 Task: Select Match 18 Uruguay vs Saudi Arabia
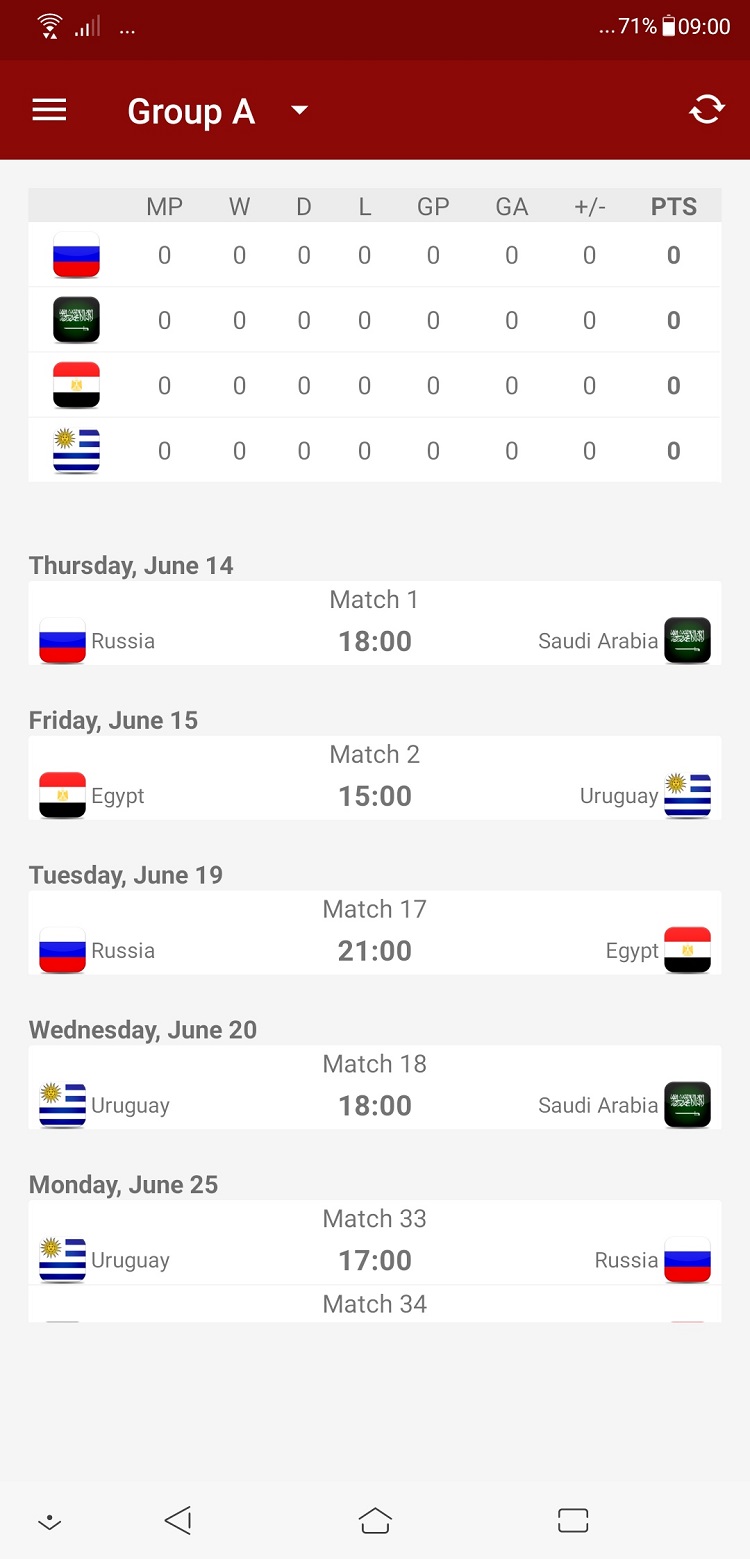tap(375, 1089)
